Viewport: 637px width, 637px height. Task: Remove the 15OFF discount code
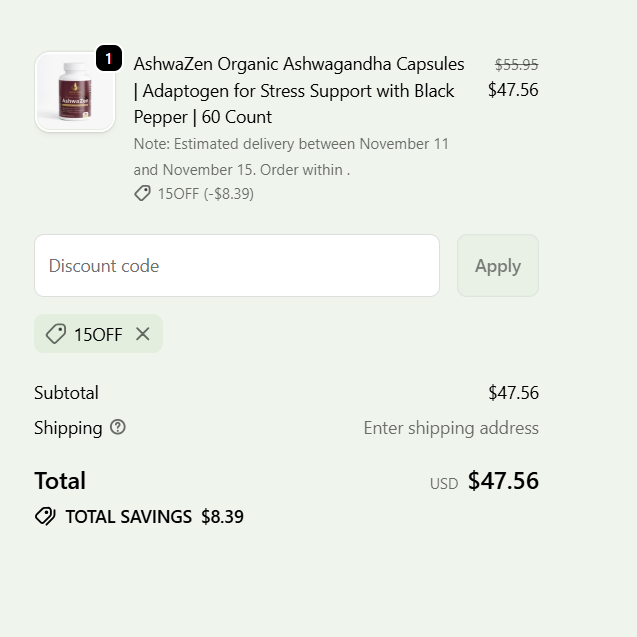pyautogui.click(x=143, y=334)
